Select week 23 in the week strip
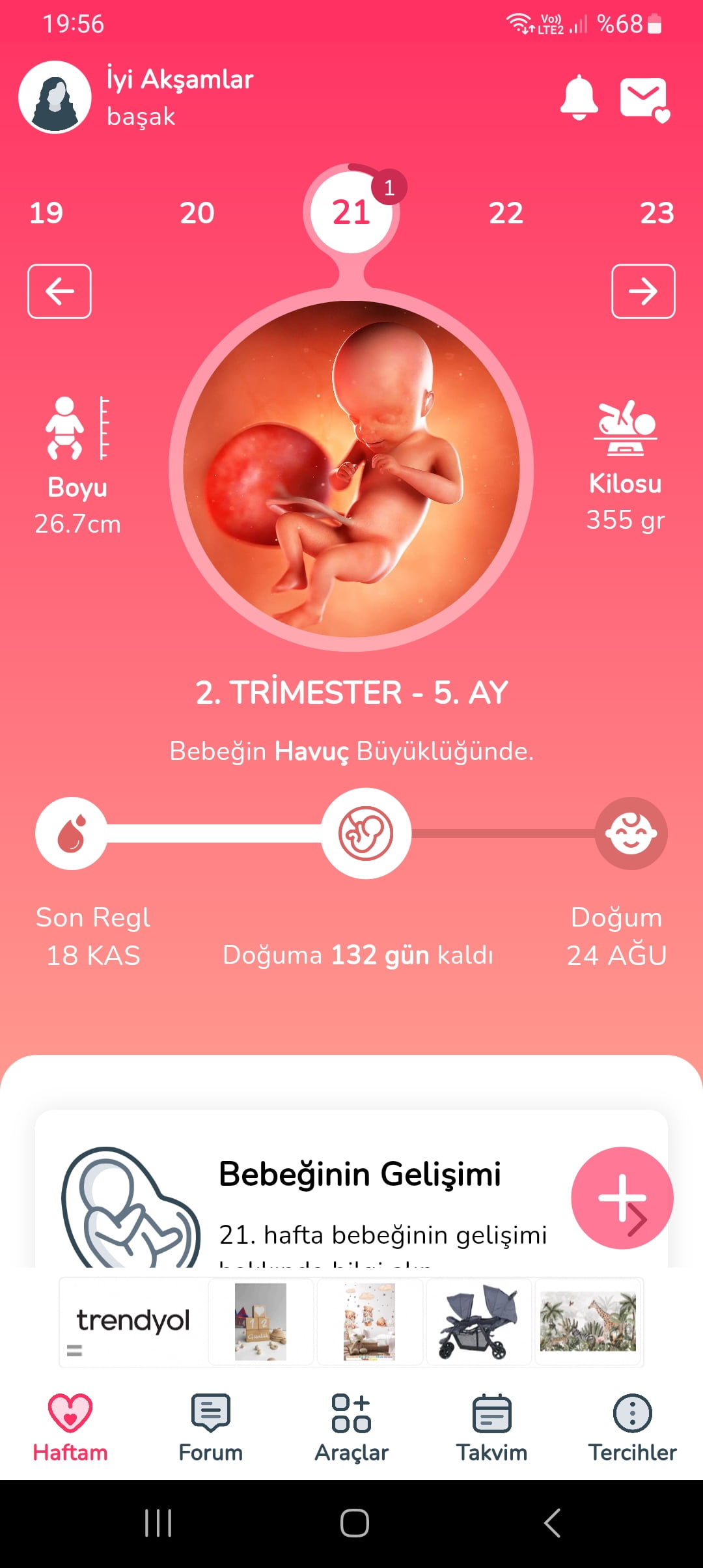Viewport: 703px width, 1568px height. point(657,213)
